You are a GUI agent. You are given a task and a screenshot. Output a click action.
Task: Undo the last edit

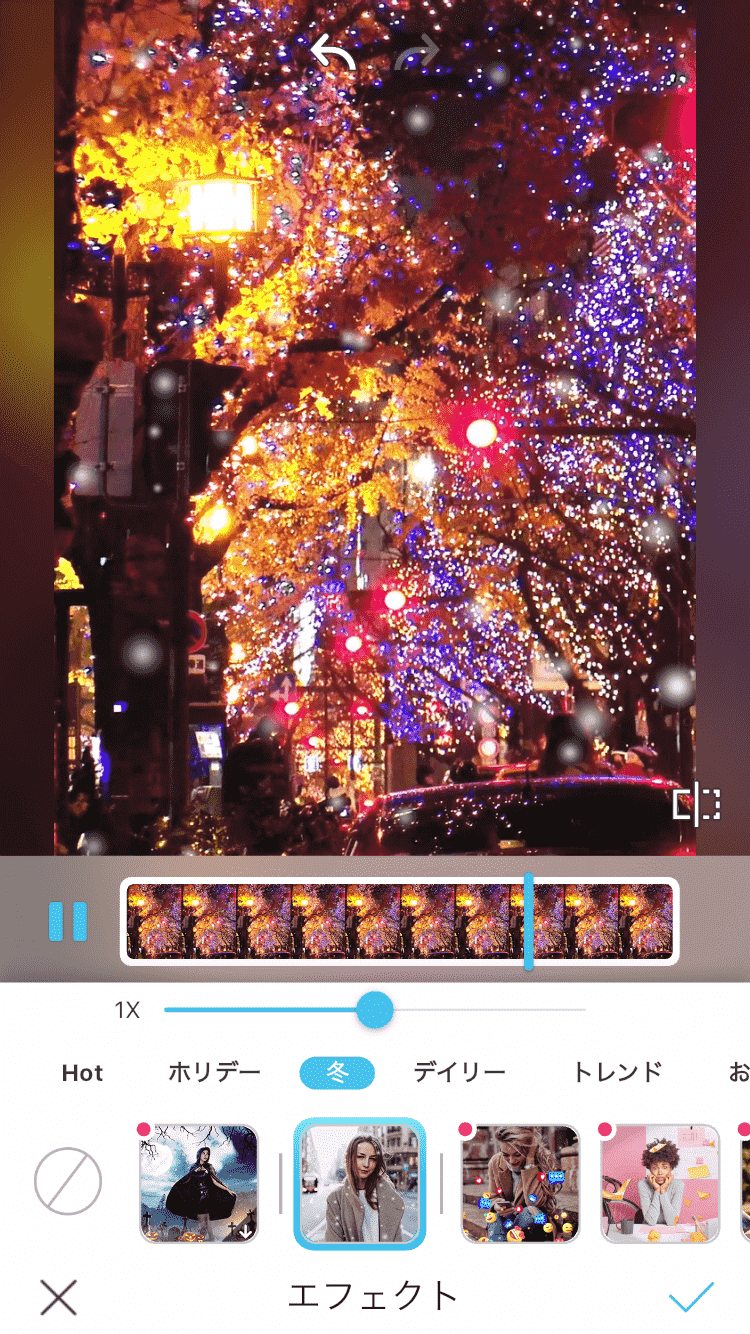[333, 52]
